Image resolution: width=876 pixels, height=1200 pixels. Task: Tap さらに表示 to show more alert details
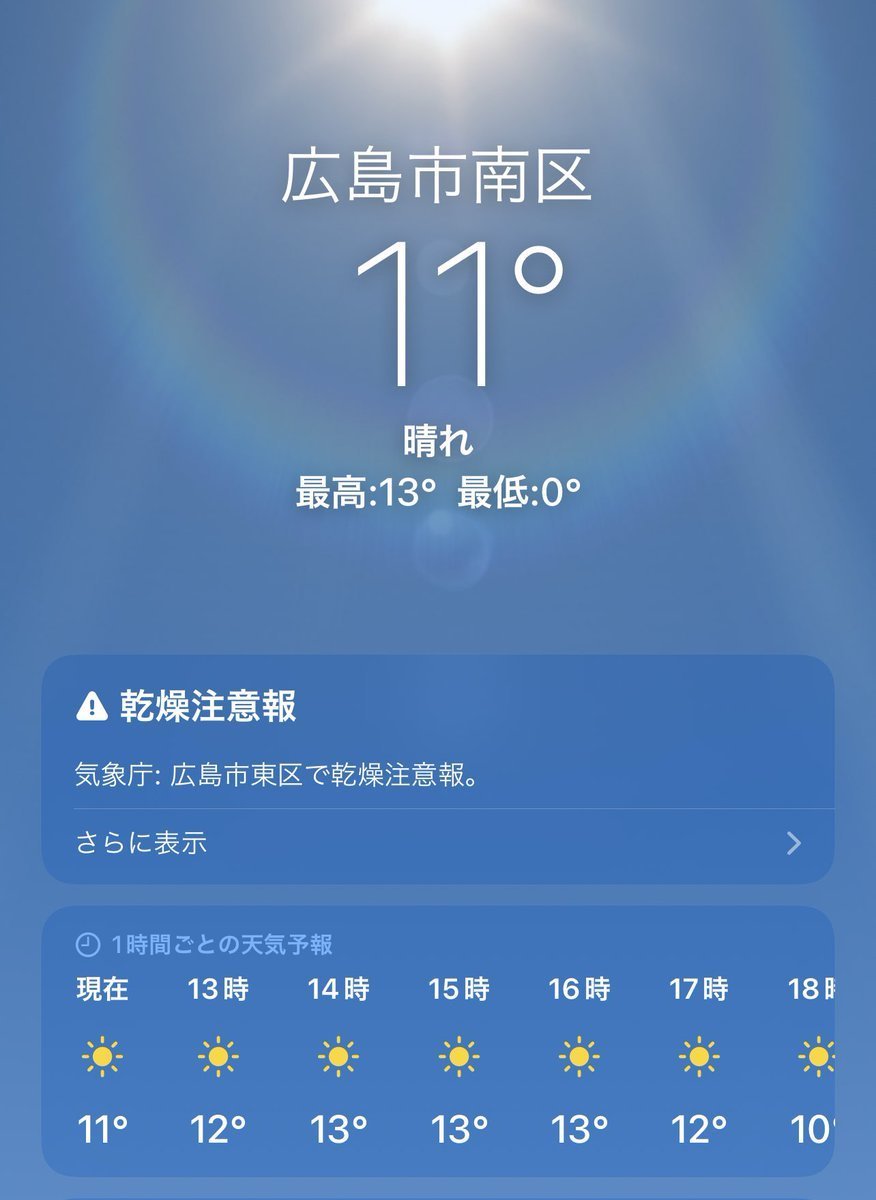141,843
